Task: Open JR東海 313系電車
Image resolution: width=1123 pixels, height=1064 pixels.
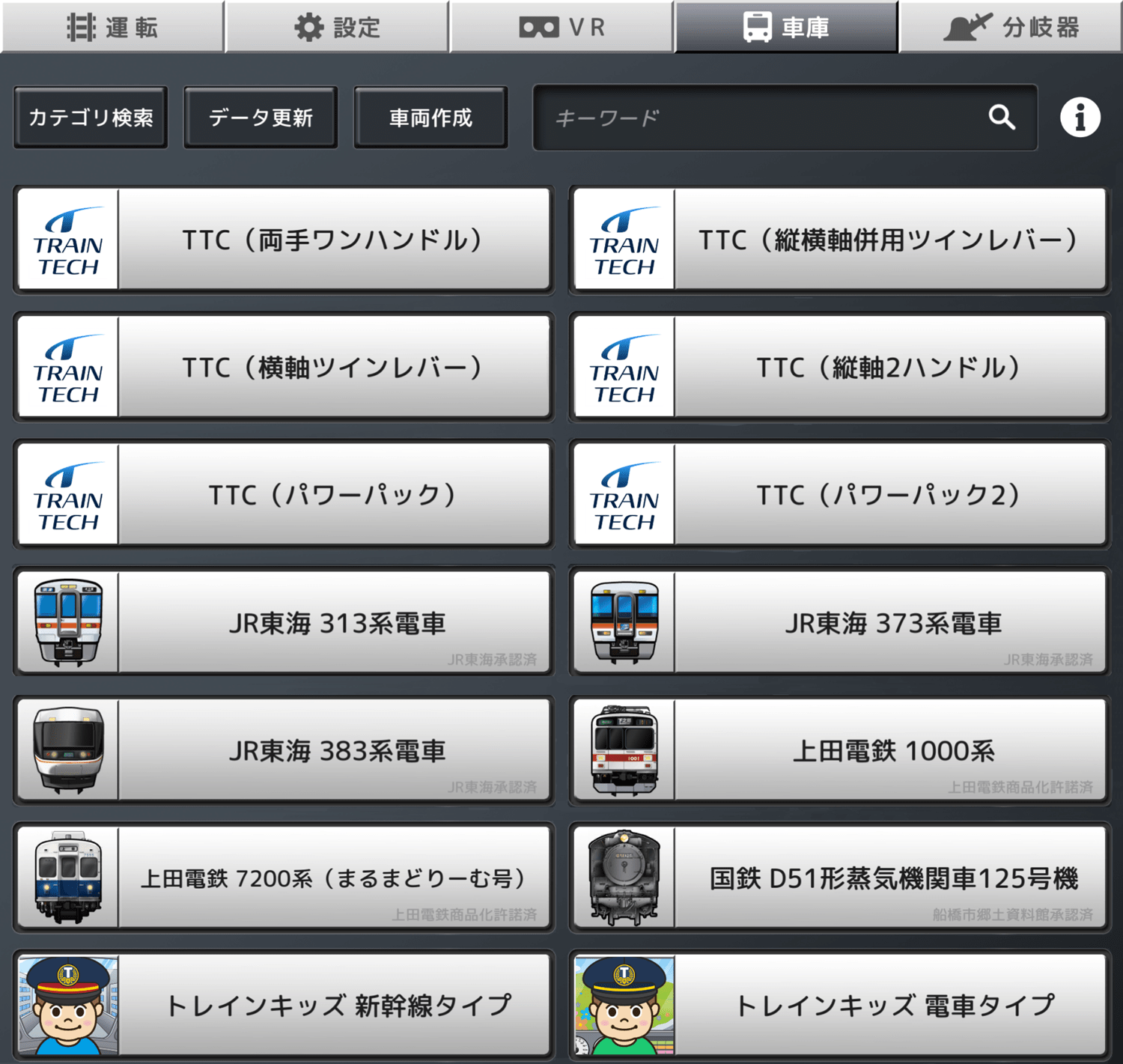Action: [284, 622]
